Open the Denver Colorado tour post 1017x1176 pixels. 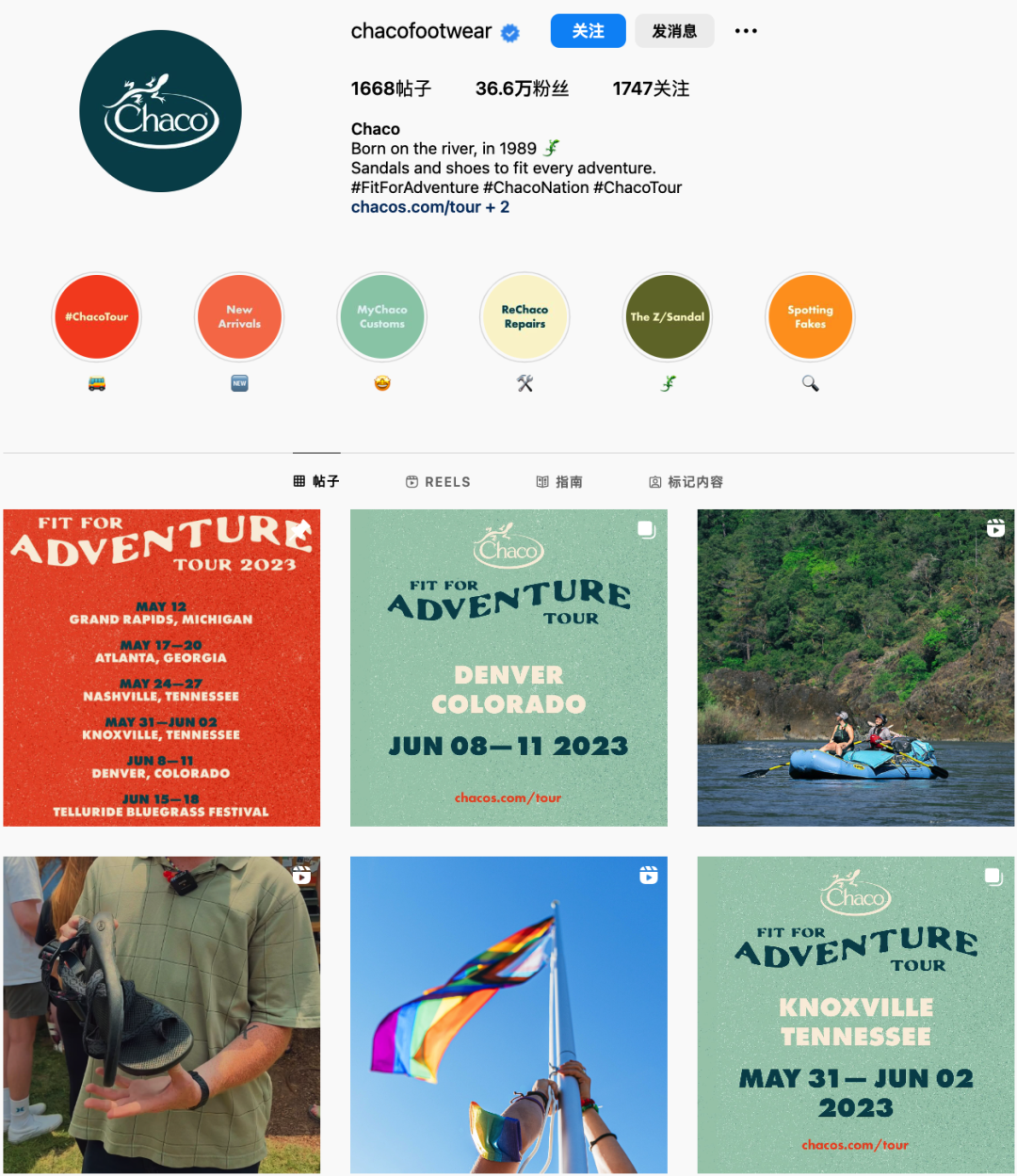(508, 668)
